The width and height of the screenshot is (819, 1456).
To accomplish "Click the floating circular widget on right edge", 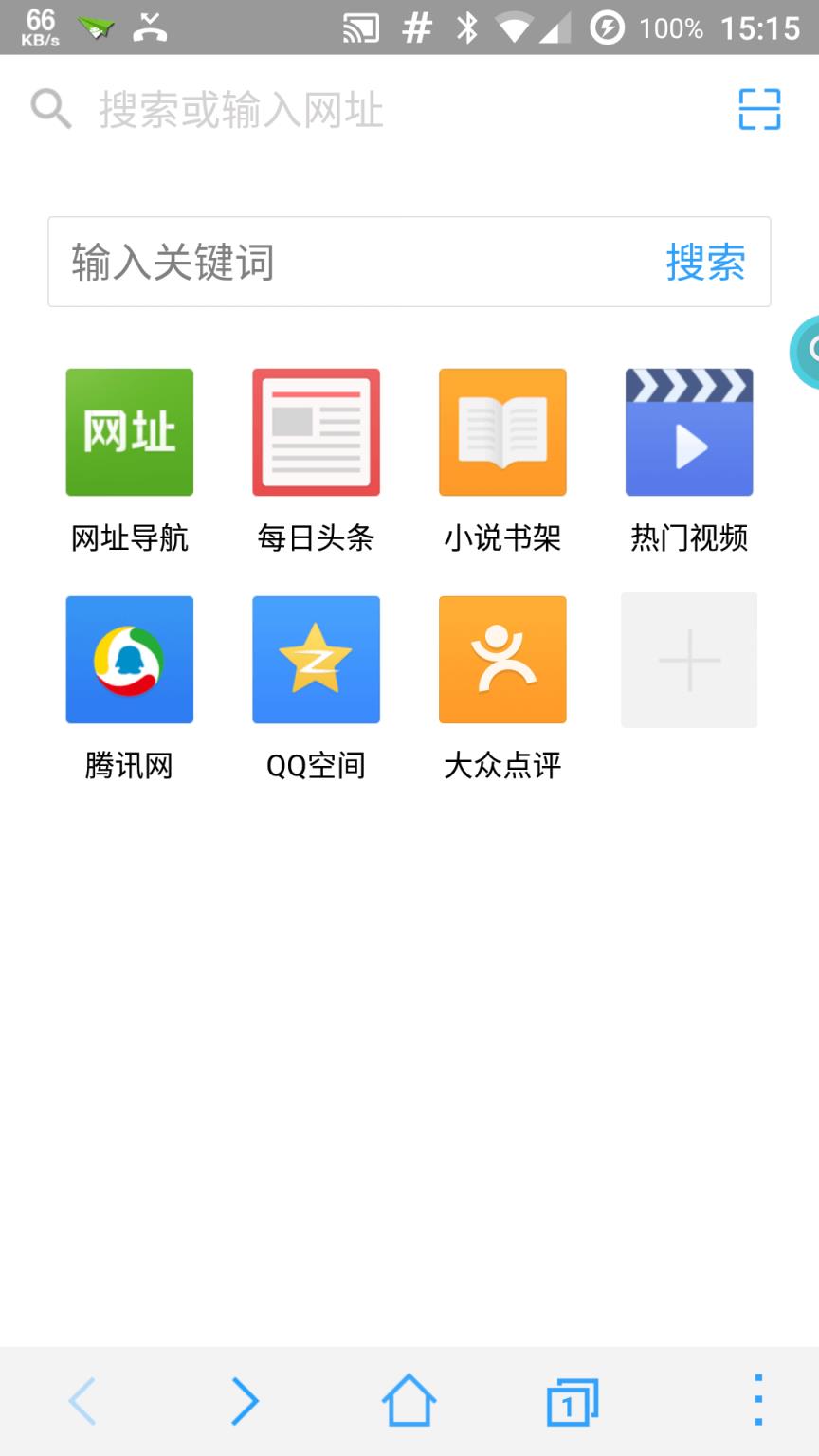I will tap(809, 352).
